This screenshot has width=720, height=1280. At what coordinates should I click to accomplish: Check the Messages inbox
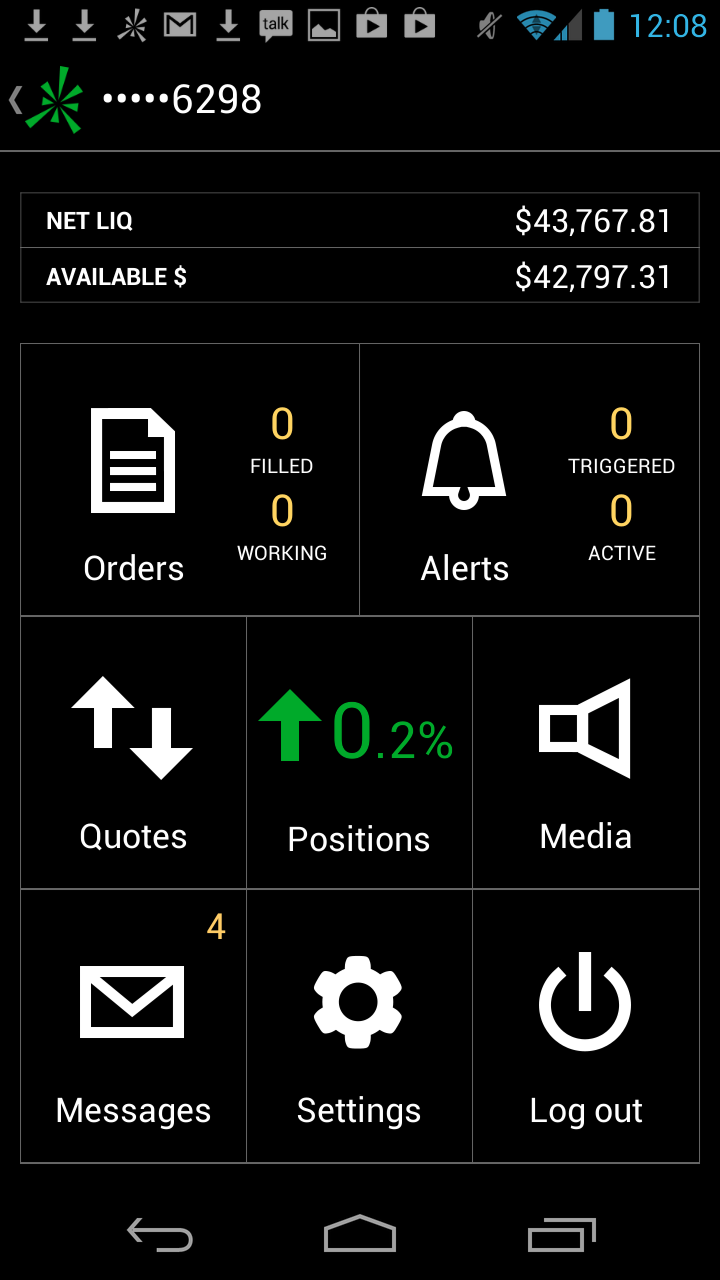coord(133,1026)
